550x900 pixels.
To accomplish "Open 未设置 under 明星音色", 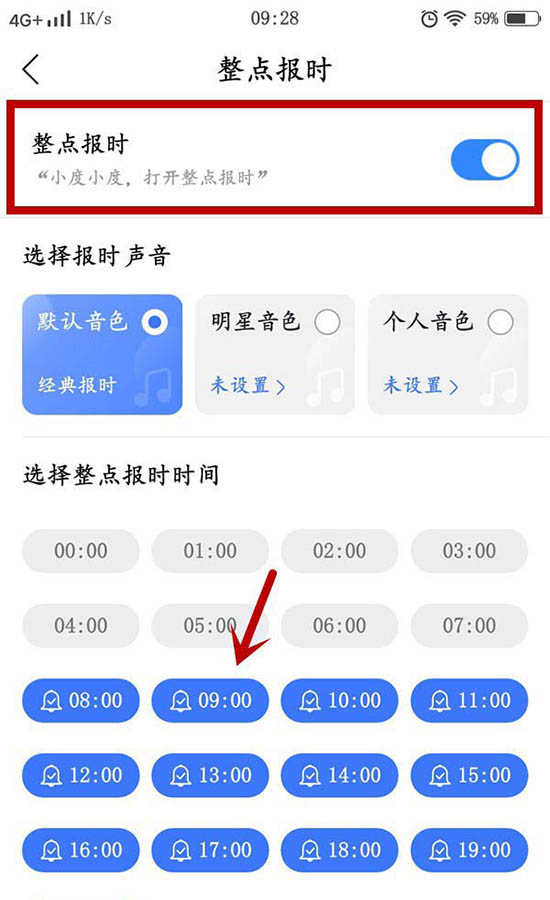I will point(247,385).
